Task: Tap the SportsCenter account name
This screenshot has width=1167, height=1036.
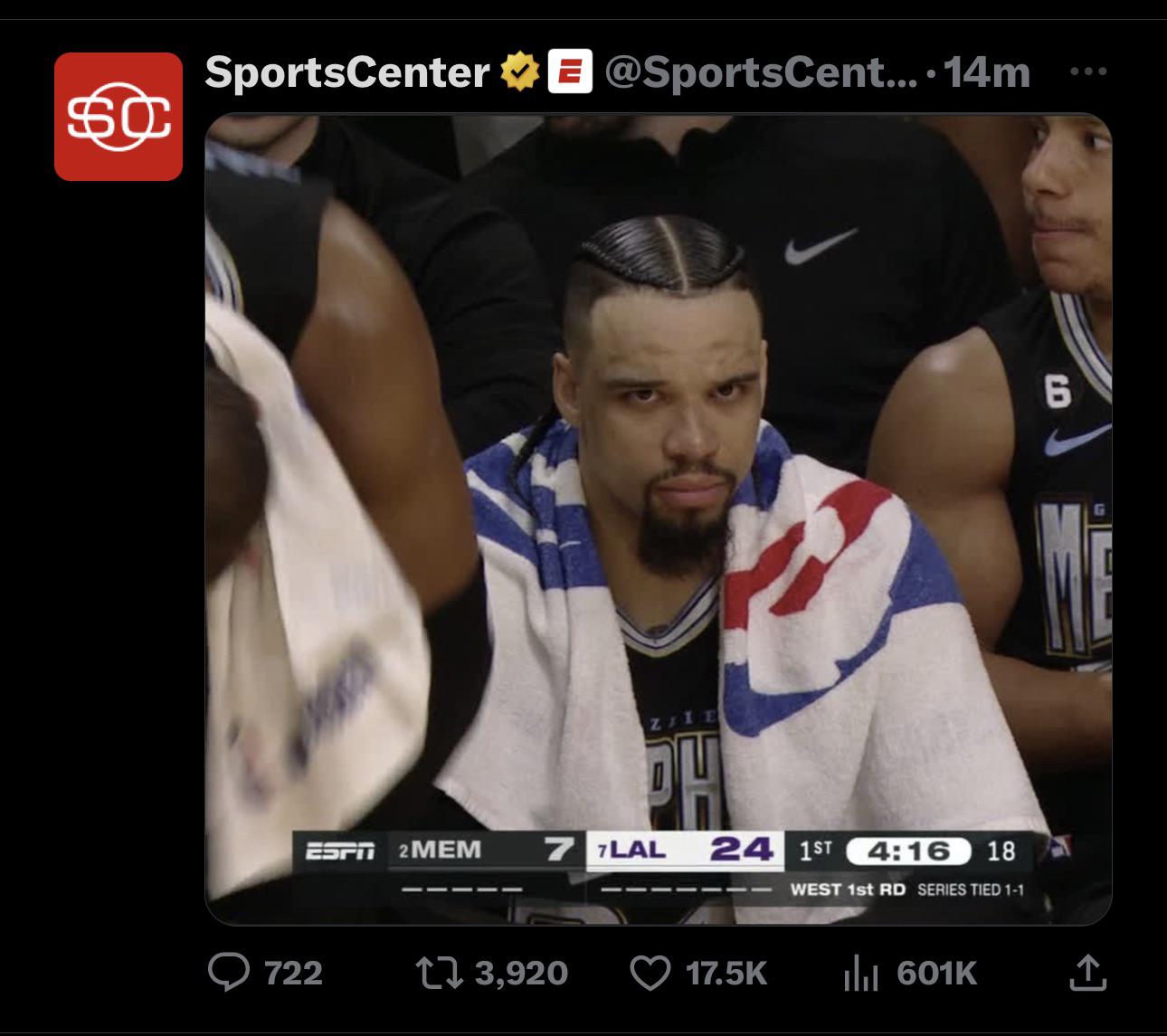Action: 347,71
